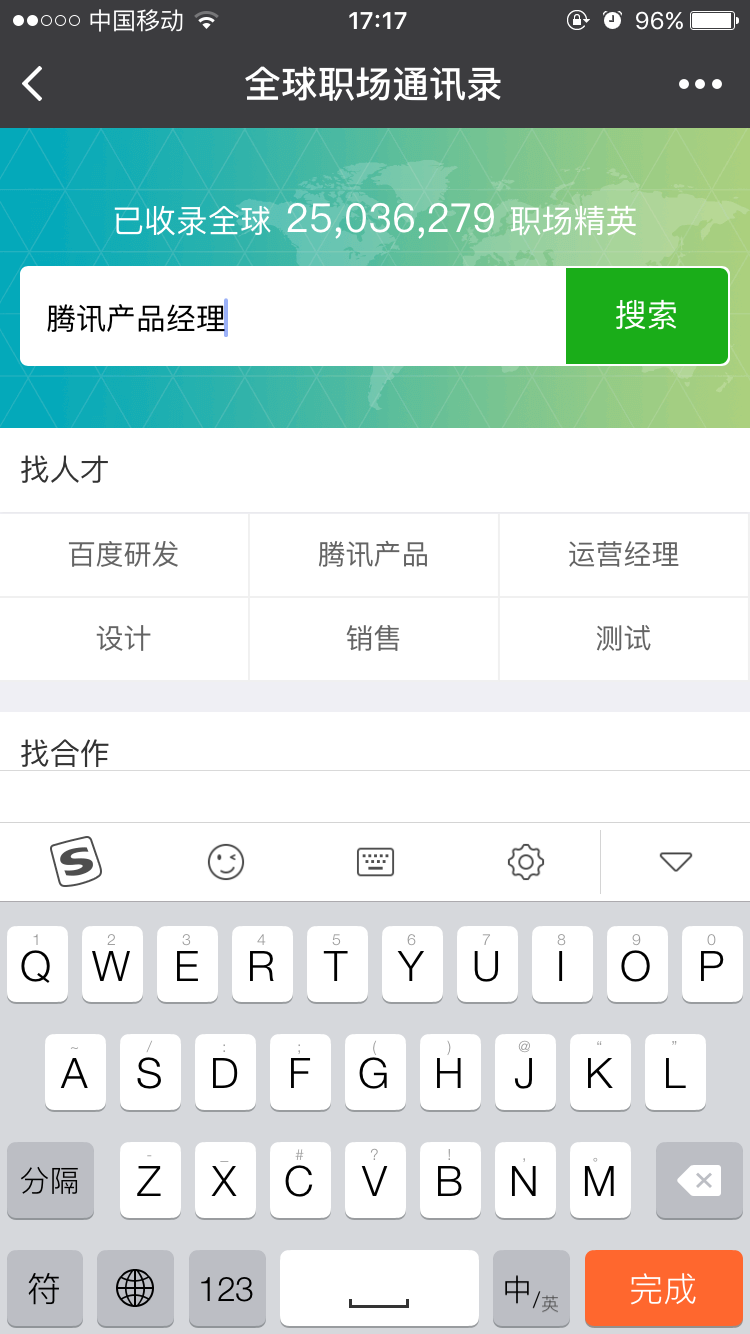Switch input language with 中/英 key
Image resolution: width=750 pixels, height=1334 pixels.
click(x=531, y=1289)
